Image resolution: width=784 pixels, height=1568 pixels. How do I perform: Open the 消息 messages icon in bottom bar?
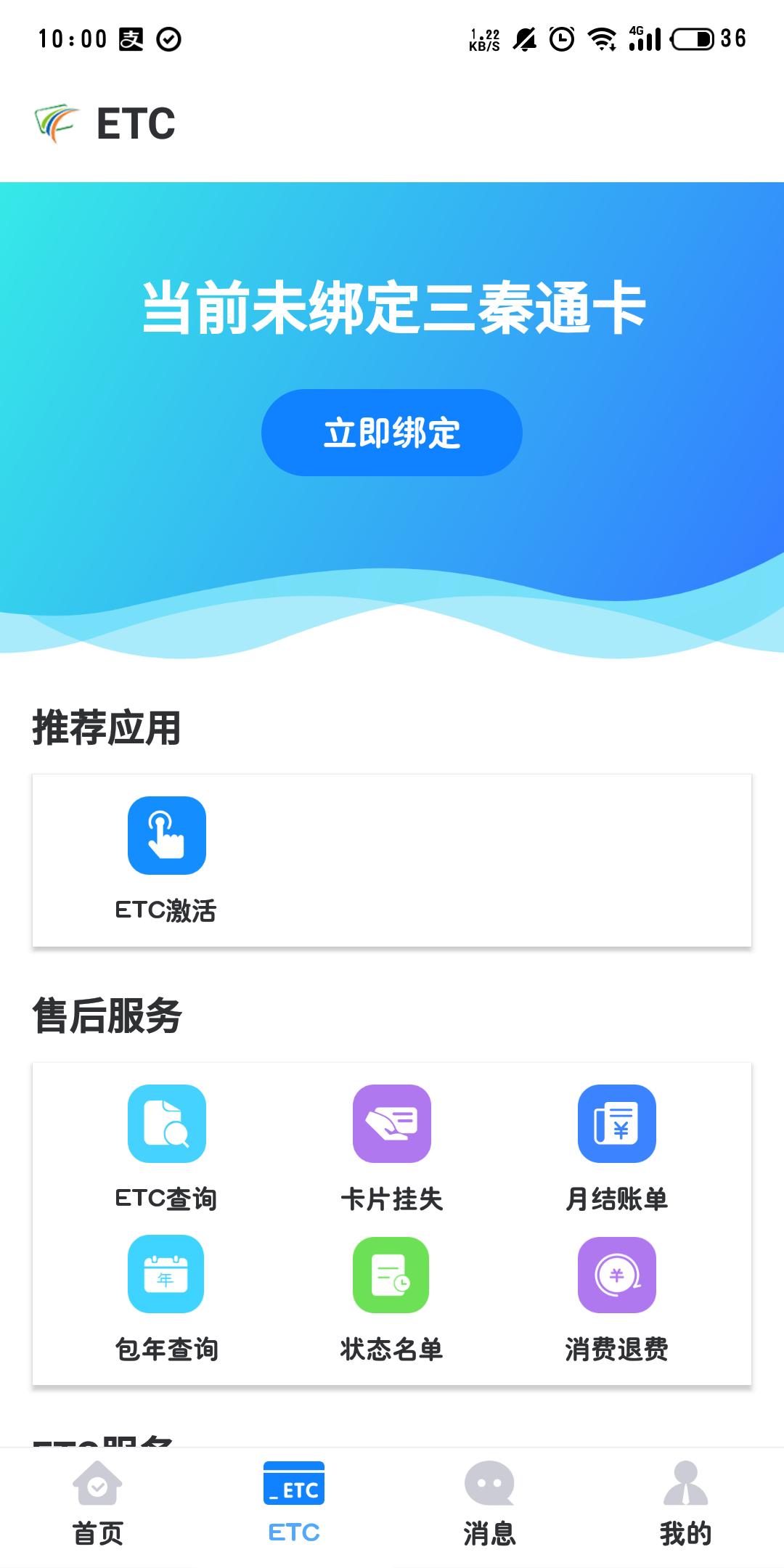(489, 1485)
